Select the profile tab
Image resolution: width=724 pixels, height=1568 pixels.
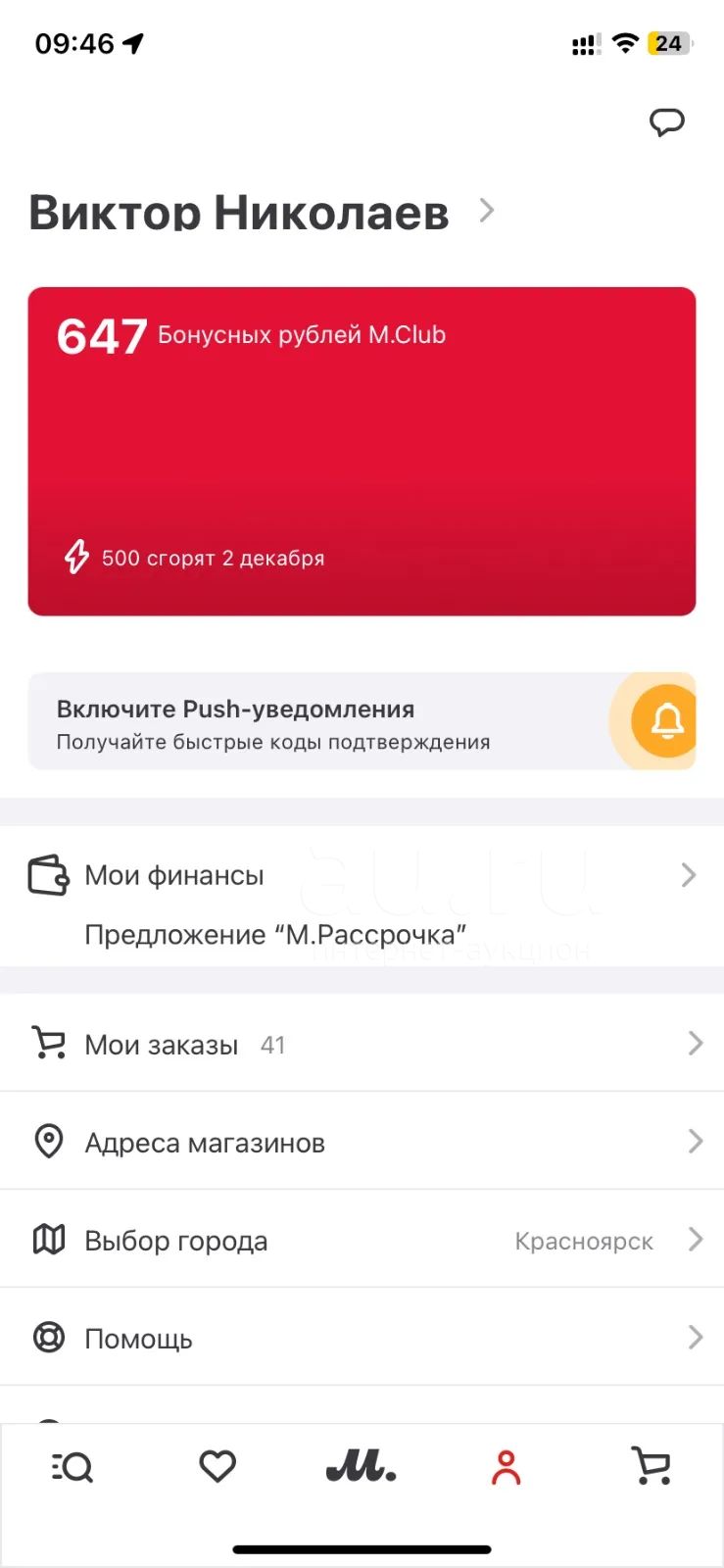pos(506,1467)
